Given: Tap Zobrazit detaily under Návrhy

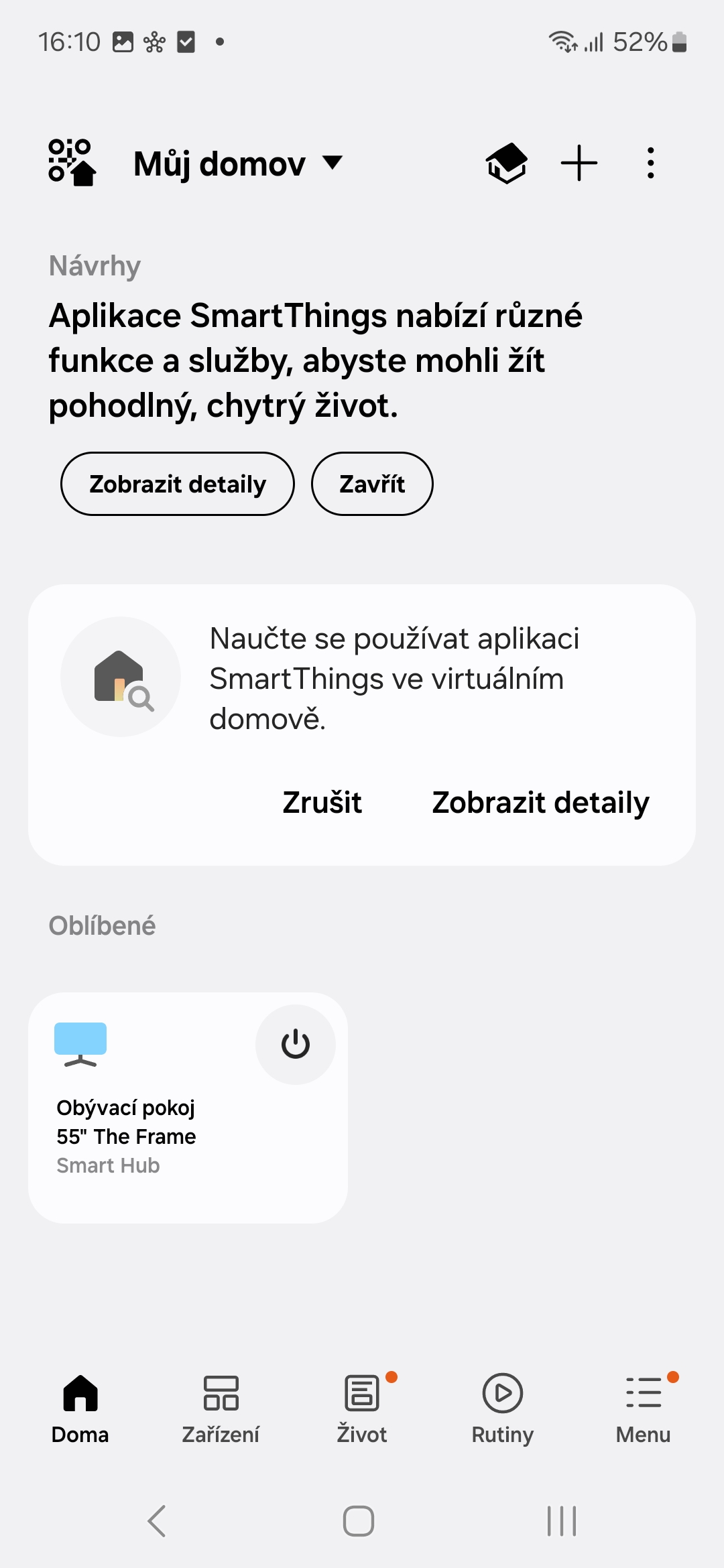Looking at the screenshot, I should 178,484.
